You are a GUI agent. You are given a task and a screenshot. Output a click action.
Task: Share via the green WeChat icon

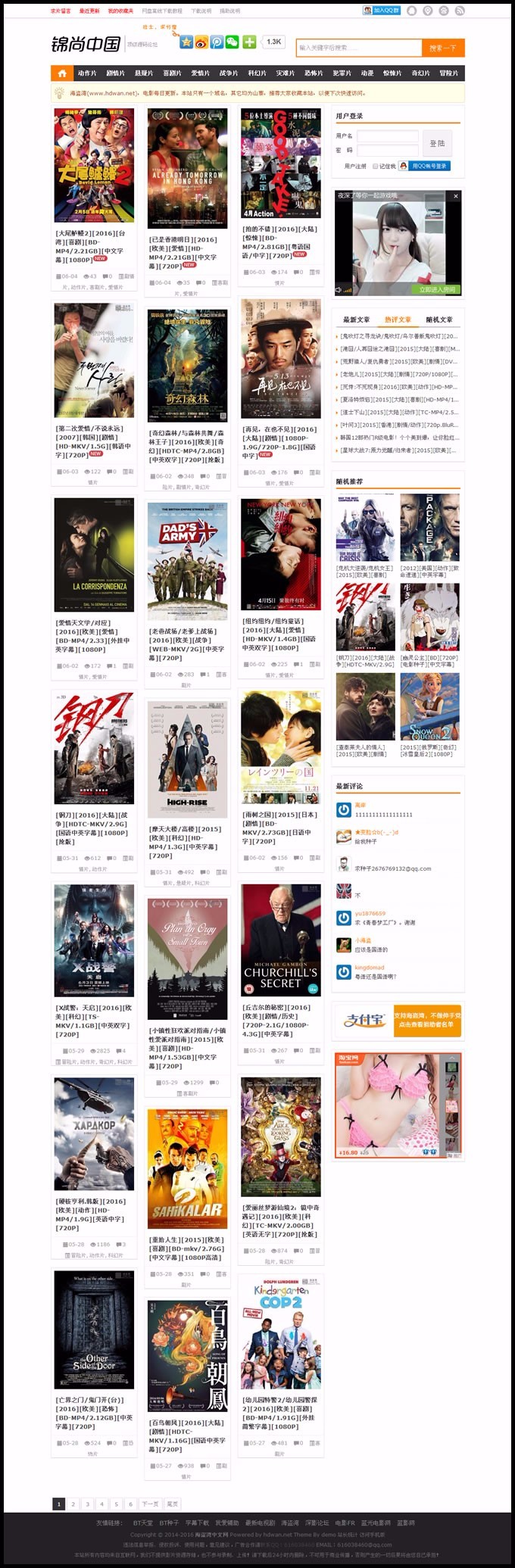(x=232, y=42)
